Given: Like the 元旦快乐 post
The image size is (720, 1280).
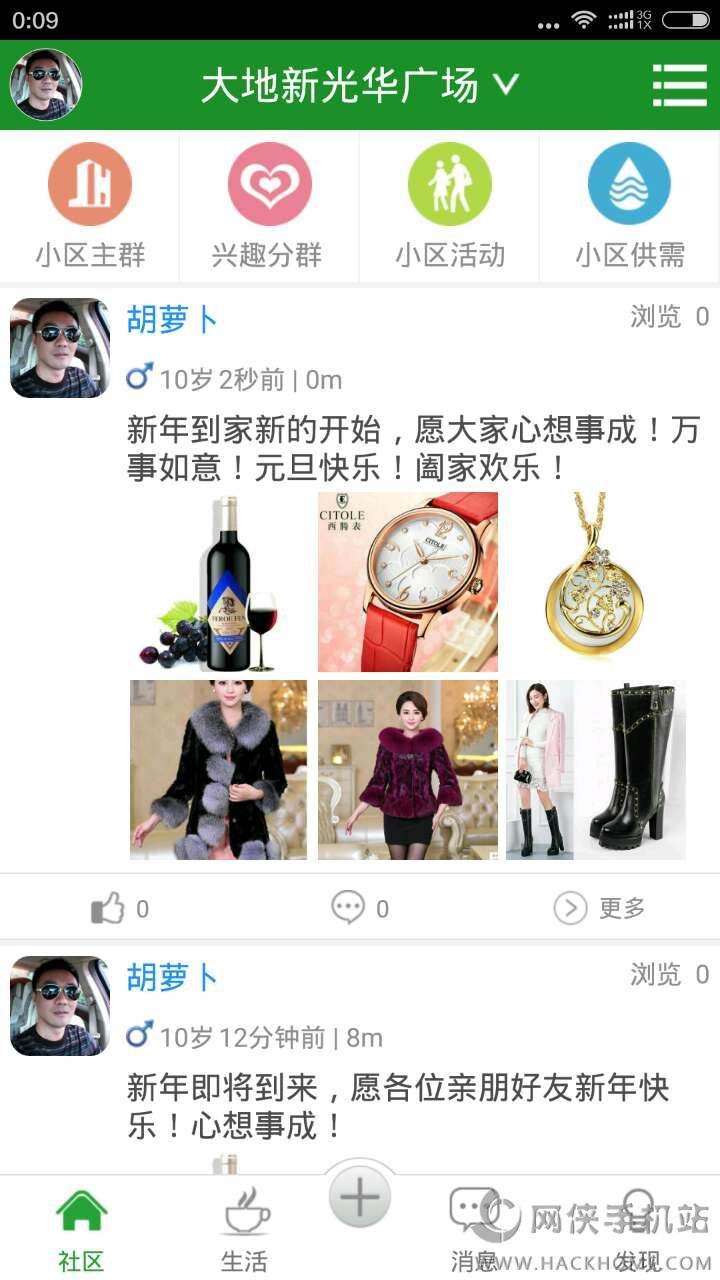Looking at the screenshot, I should coord(120,908).
